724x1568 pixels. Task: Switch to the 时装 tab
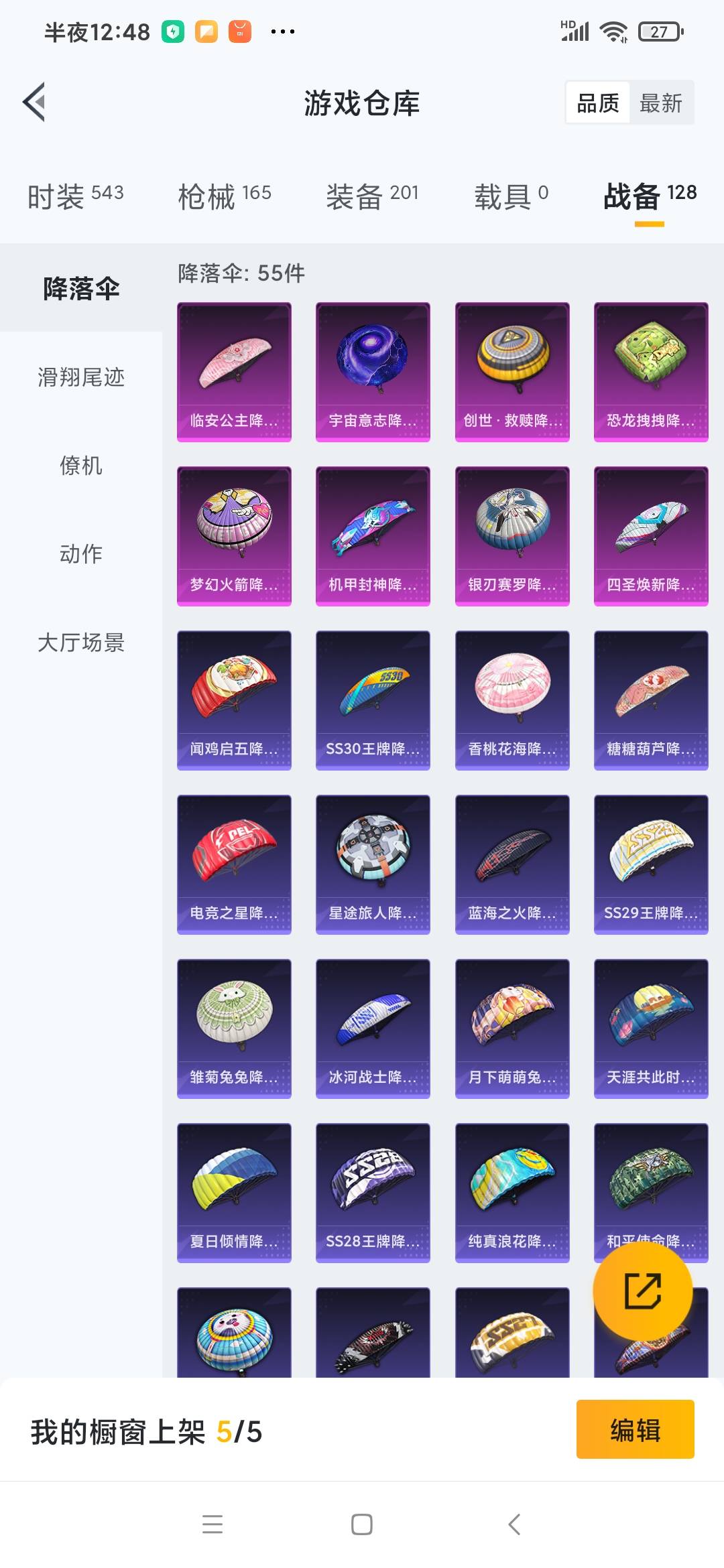[x=76, y=196]
